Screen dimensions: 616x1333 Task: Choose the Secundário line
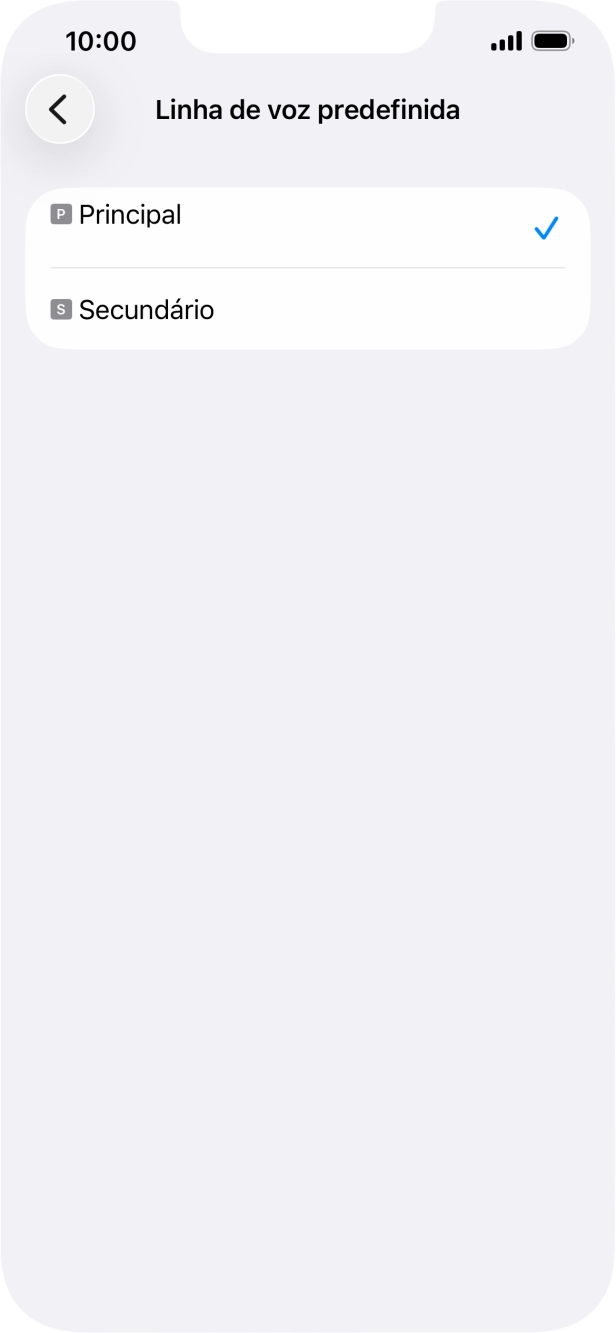pos(308,309)
